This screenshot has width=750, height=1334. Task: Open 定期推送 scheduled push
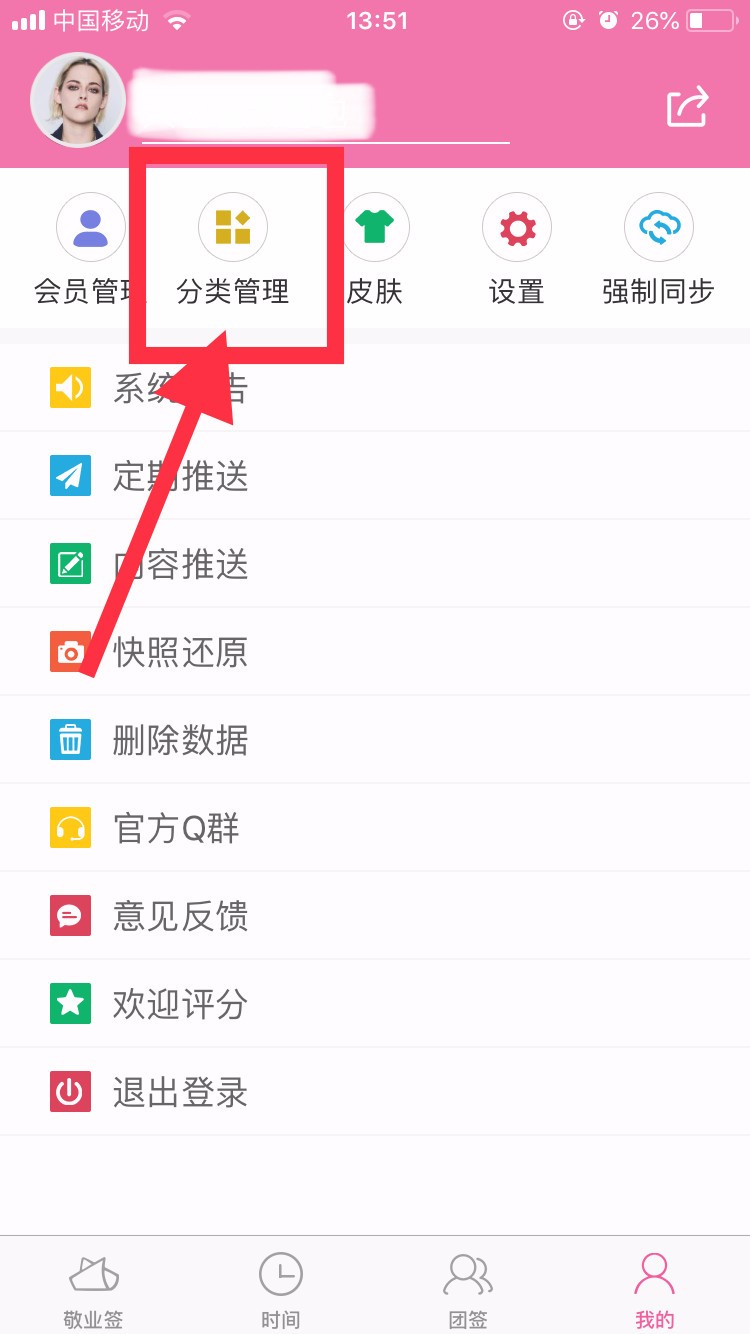pos(375,476)
